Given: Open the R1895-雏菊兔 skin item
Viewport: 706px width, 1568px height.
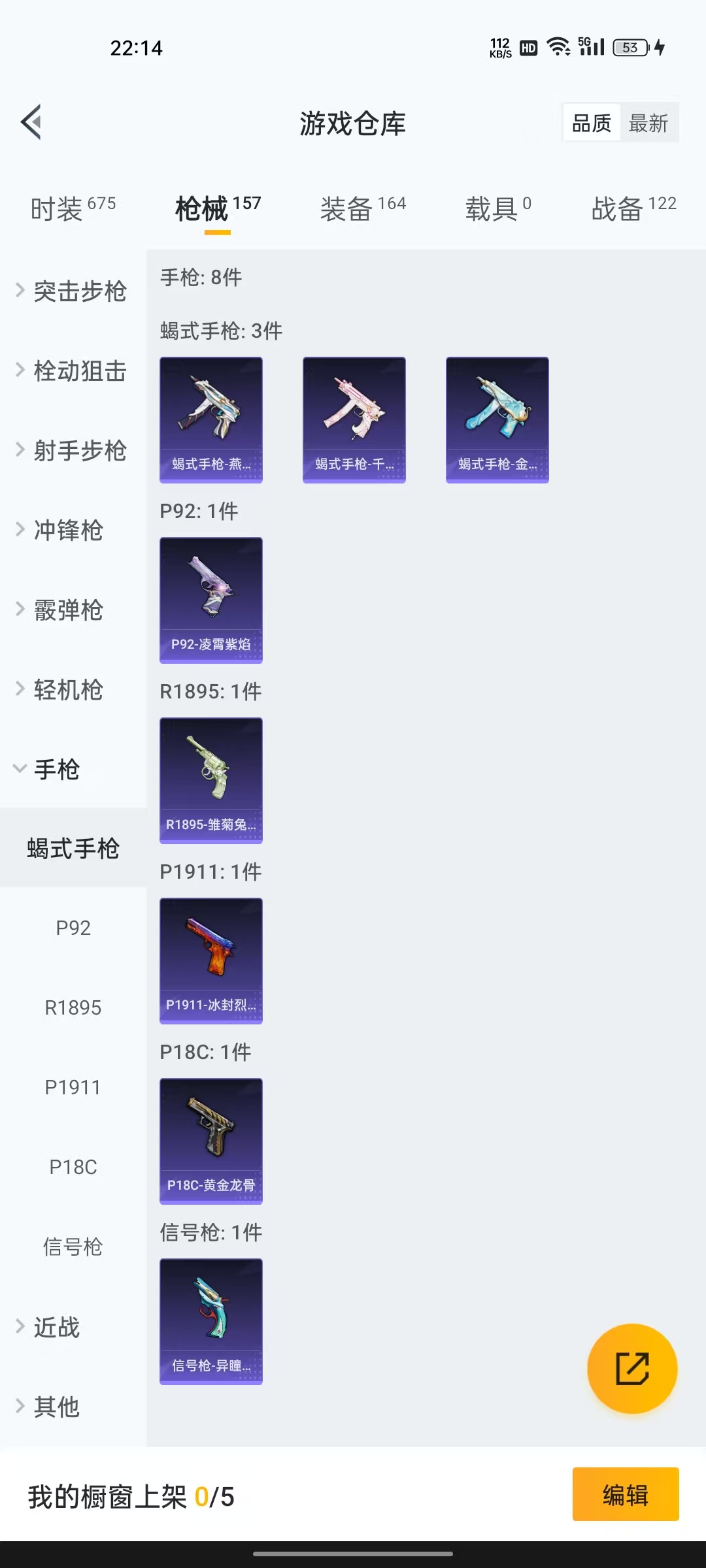Looking at the screenshot, I should pos(211,780).
